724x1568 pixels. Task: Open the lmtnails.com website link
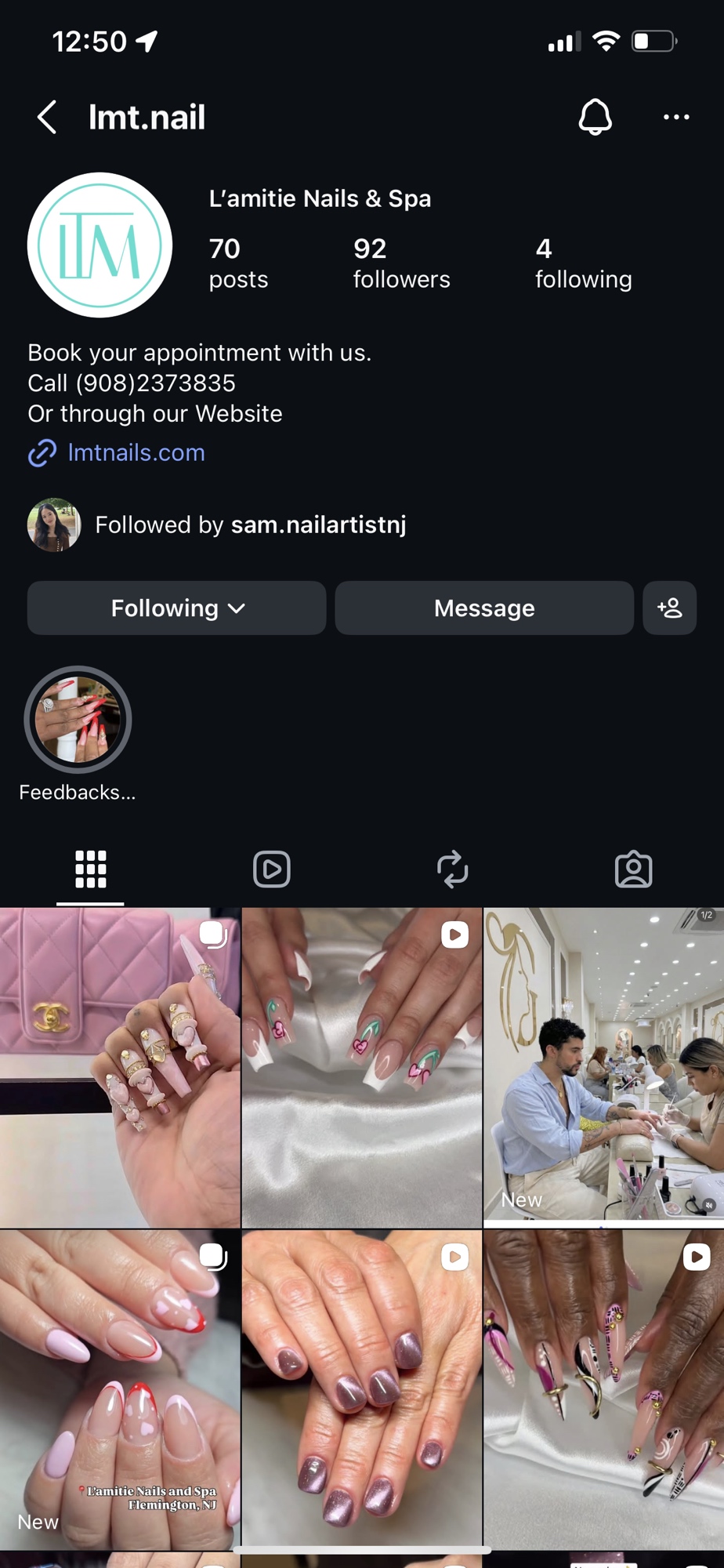coord(136,452)
